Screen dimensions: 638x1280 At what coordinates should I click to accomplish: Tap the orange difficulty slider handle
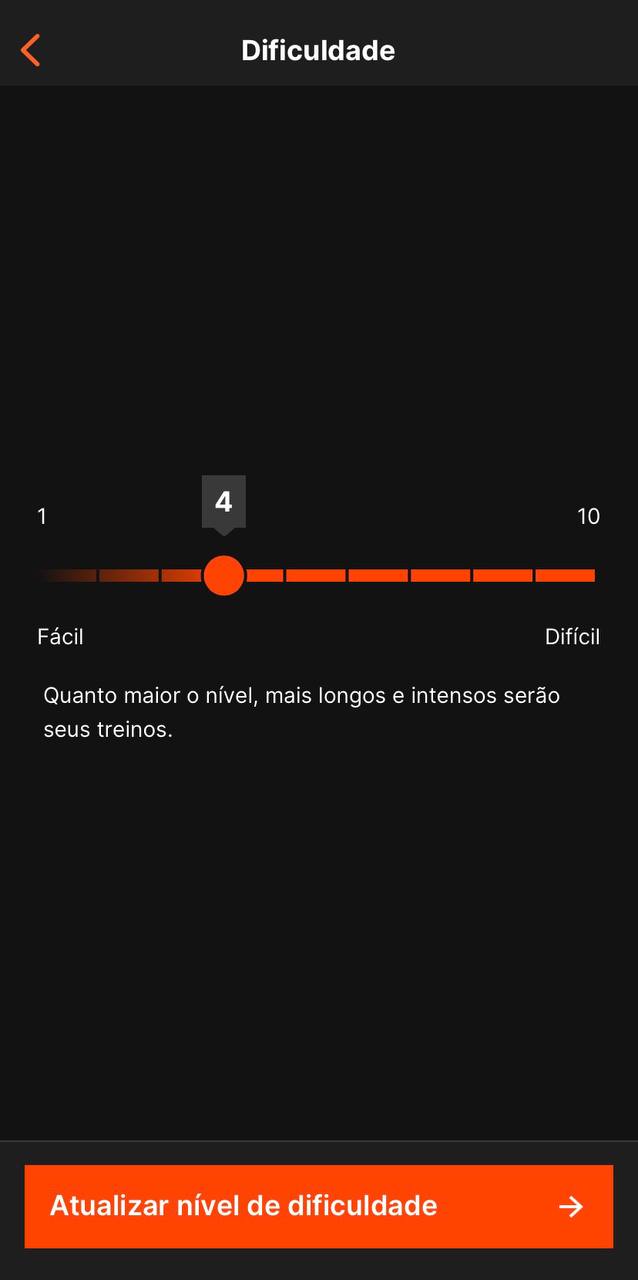(x=223, y=576)
